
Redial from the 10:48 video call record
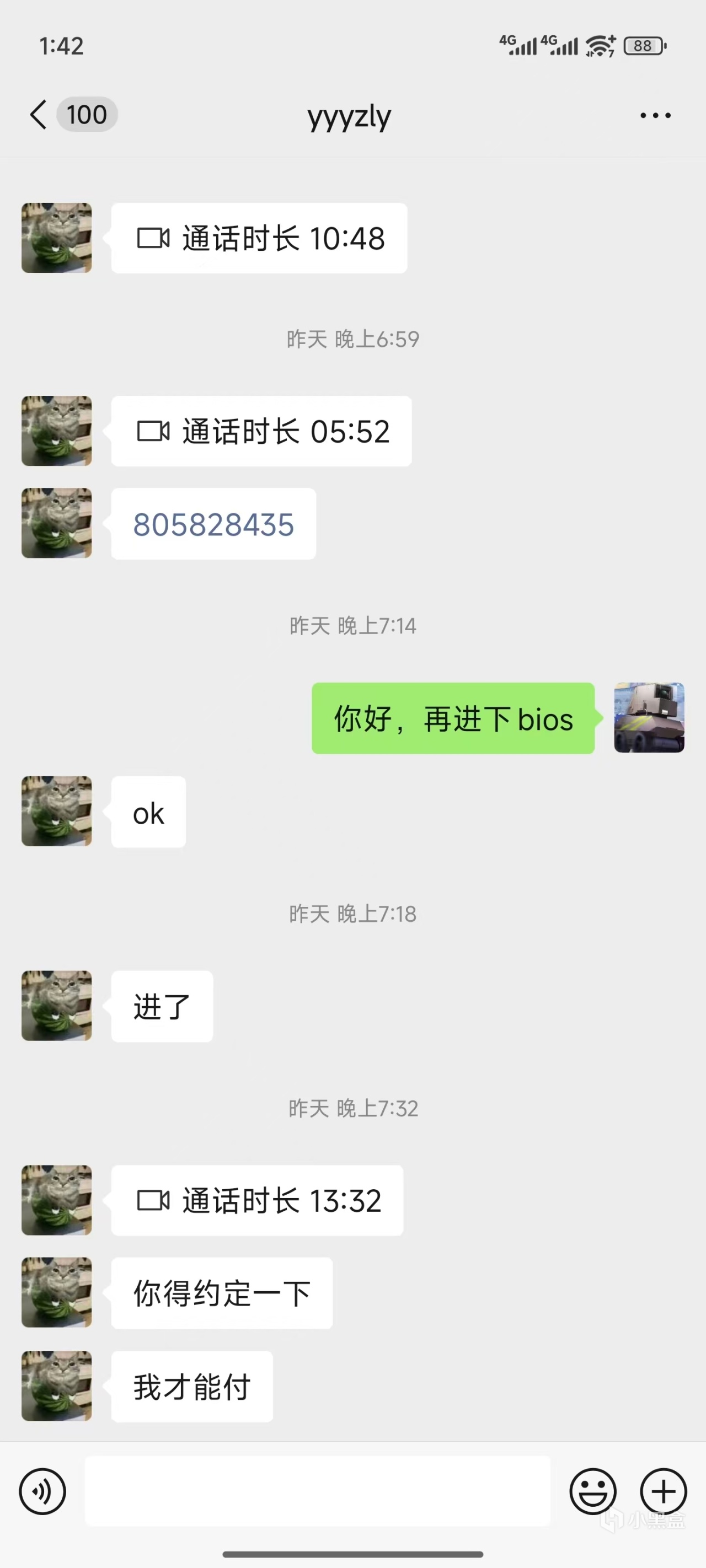coord(259,238)
